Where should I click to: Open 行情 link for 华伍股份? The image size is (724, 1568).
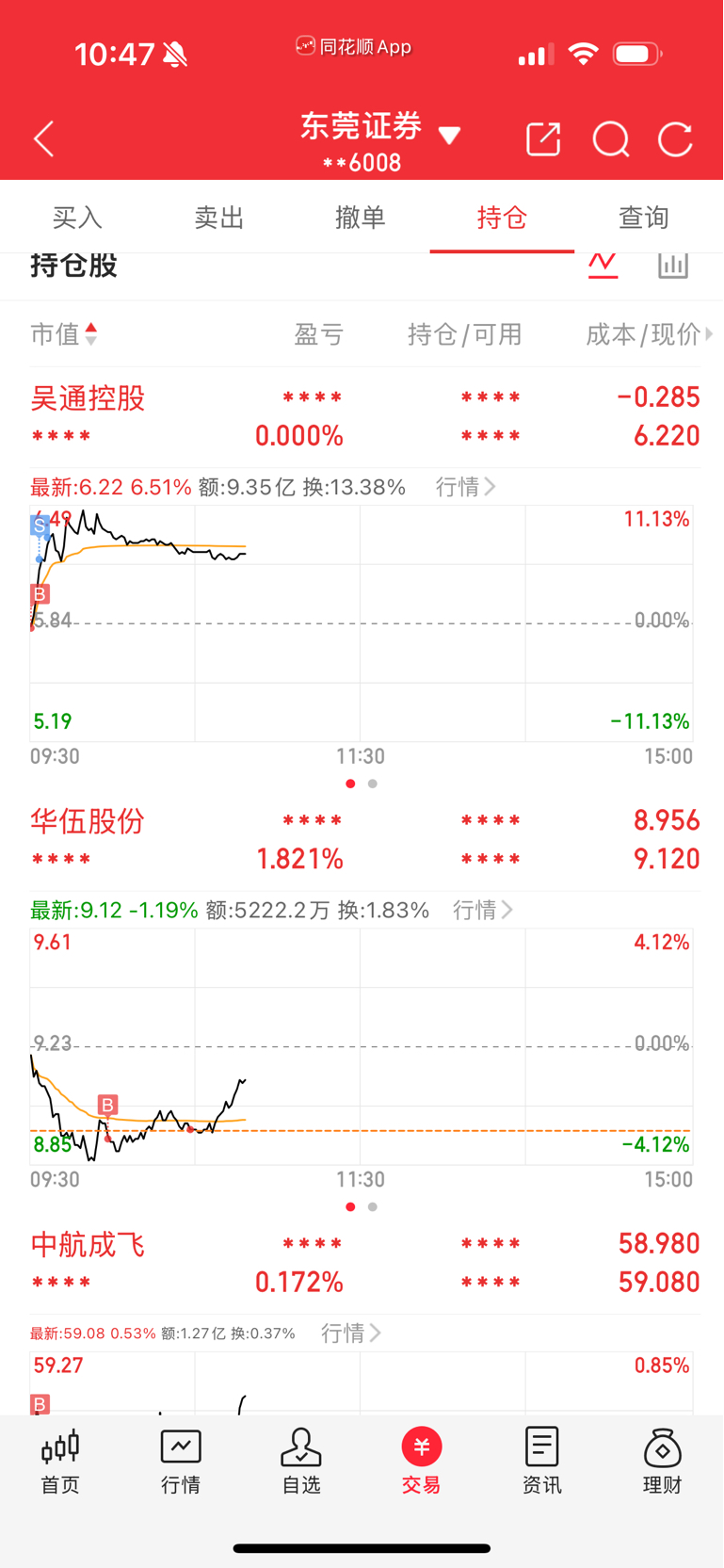(483, 910)
